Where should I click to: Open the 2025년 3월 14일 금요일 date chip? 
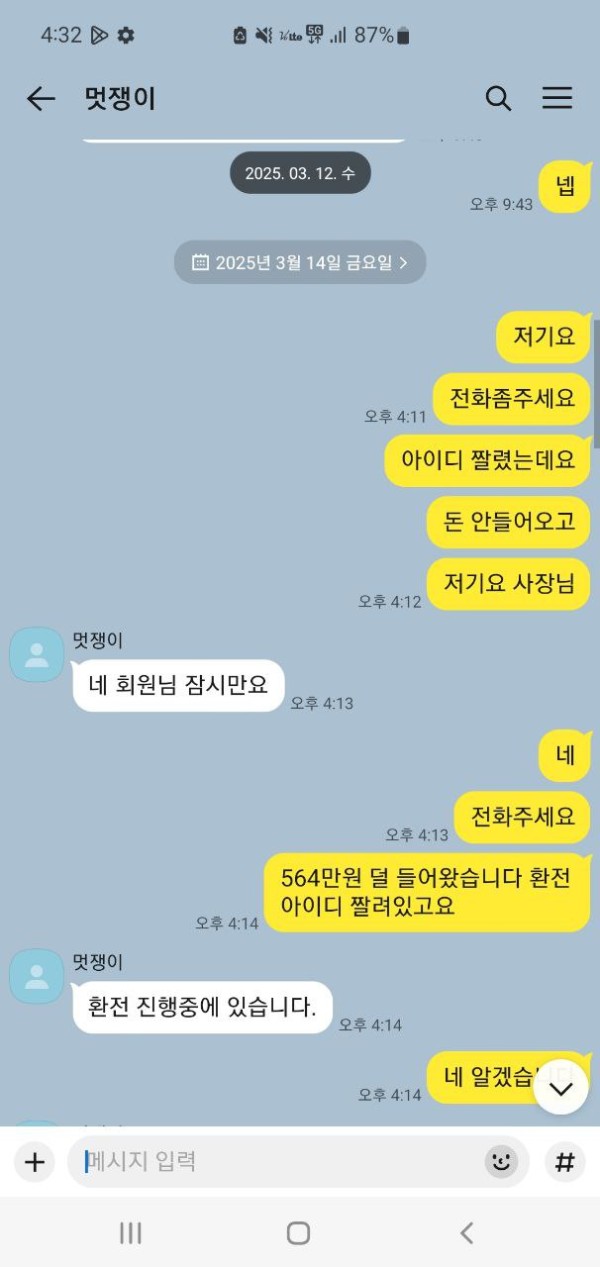coord(300,262)
